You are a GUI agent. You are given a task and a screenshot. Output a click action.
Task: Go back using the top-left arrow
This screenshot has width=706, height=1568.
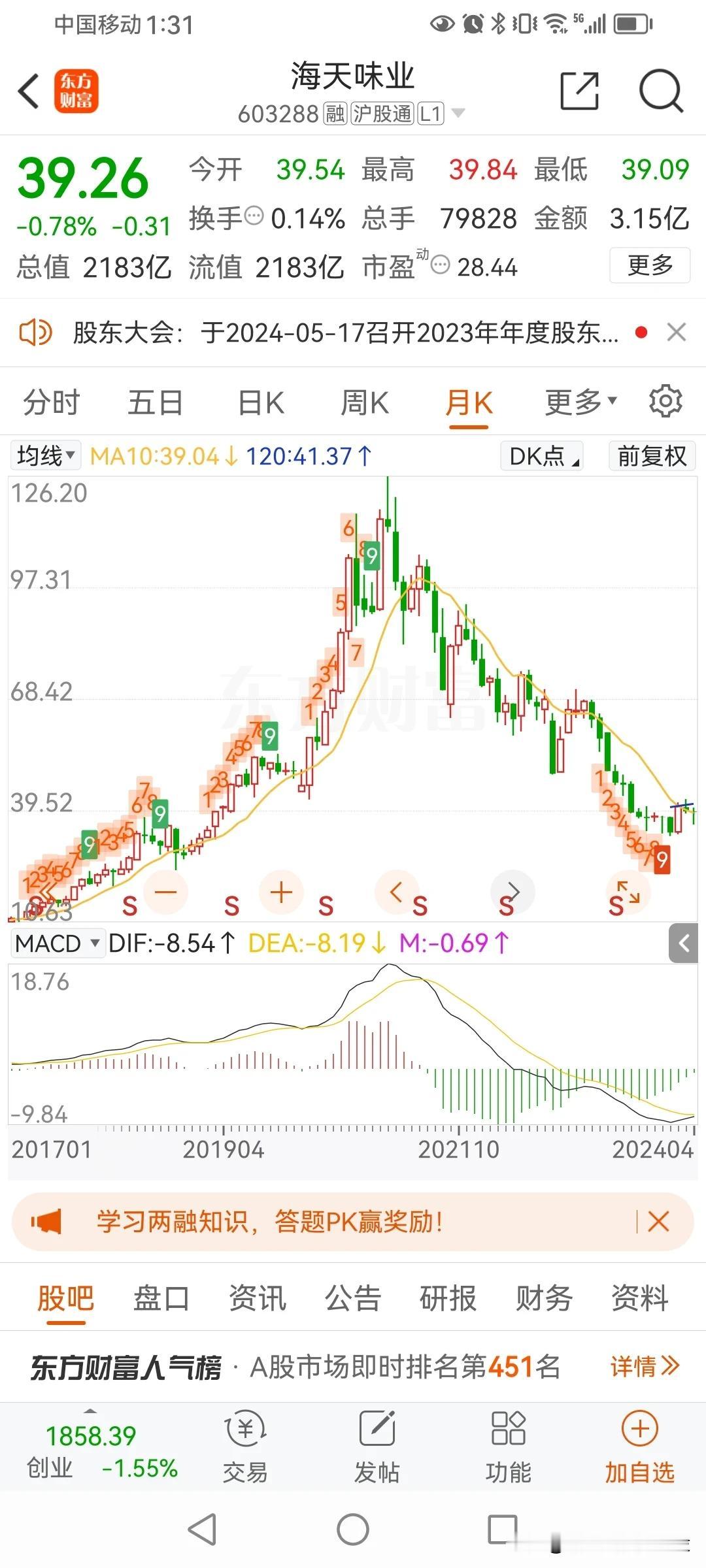click(29, 91)
